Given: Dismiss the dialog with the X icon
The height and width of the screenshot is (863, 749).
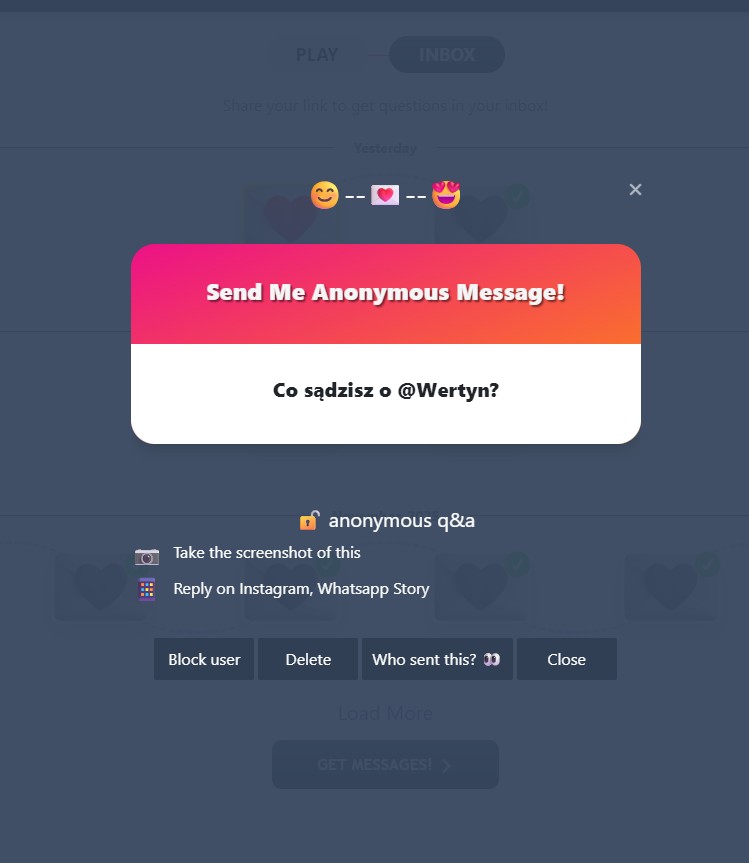Looking at the screenshot, I should pos(635,189).
